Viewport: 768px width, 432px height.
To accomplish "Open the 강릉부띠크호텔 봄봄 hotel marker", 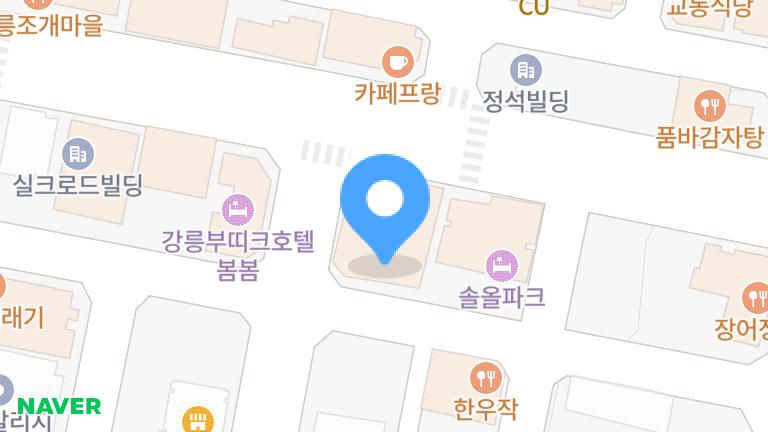I will 238,210.
